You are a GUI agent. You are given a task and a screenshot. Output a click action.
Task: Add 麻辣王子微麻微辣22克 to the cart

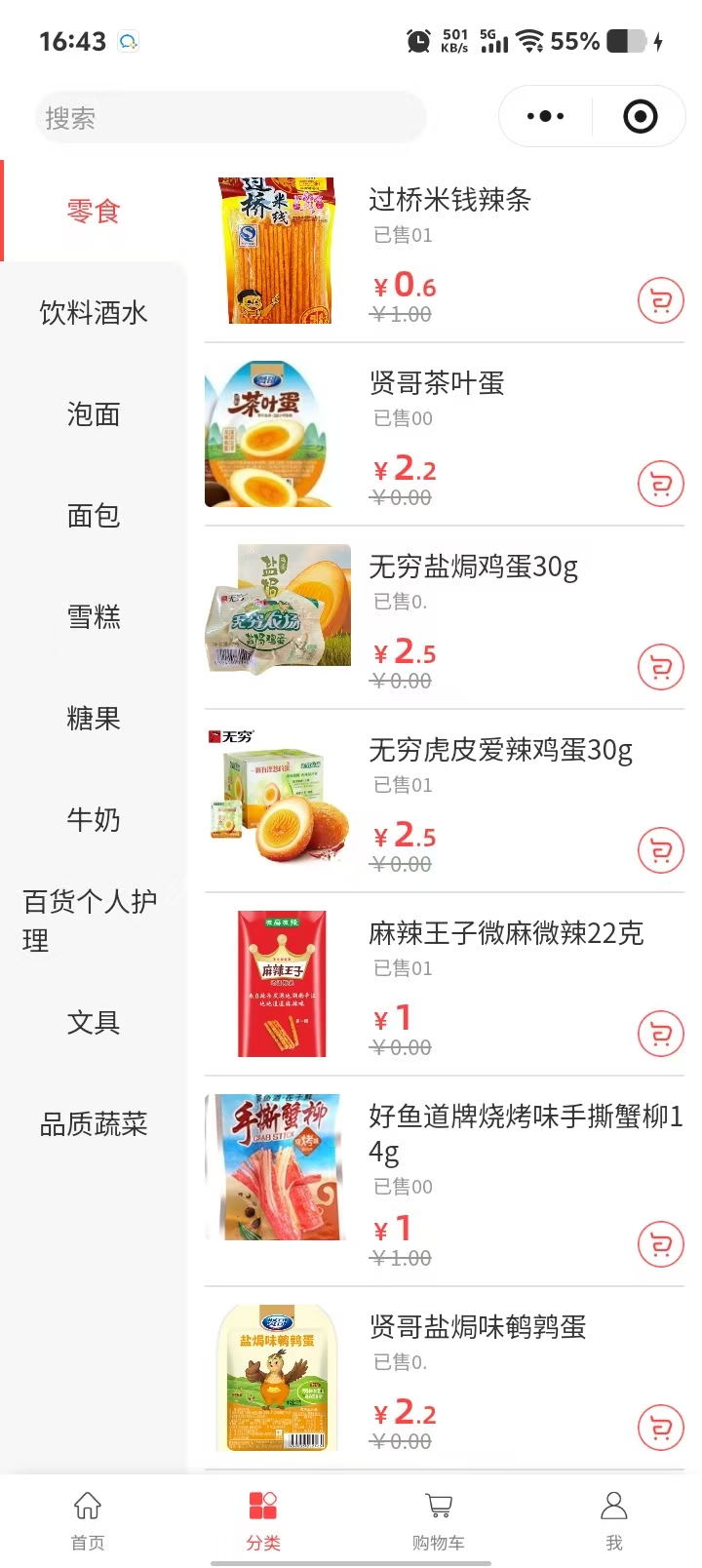point(660,1035)
